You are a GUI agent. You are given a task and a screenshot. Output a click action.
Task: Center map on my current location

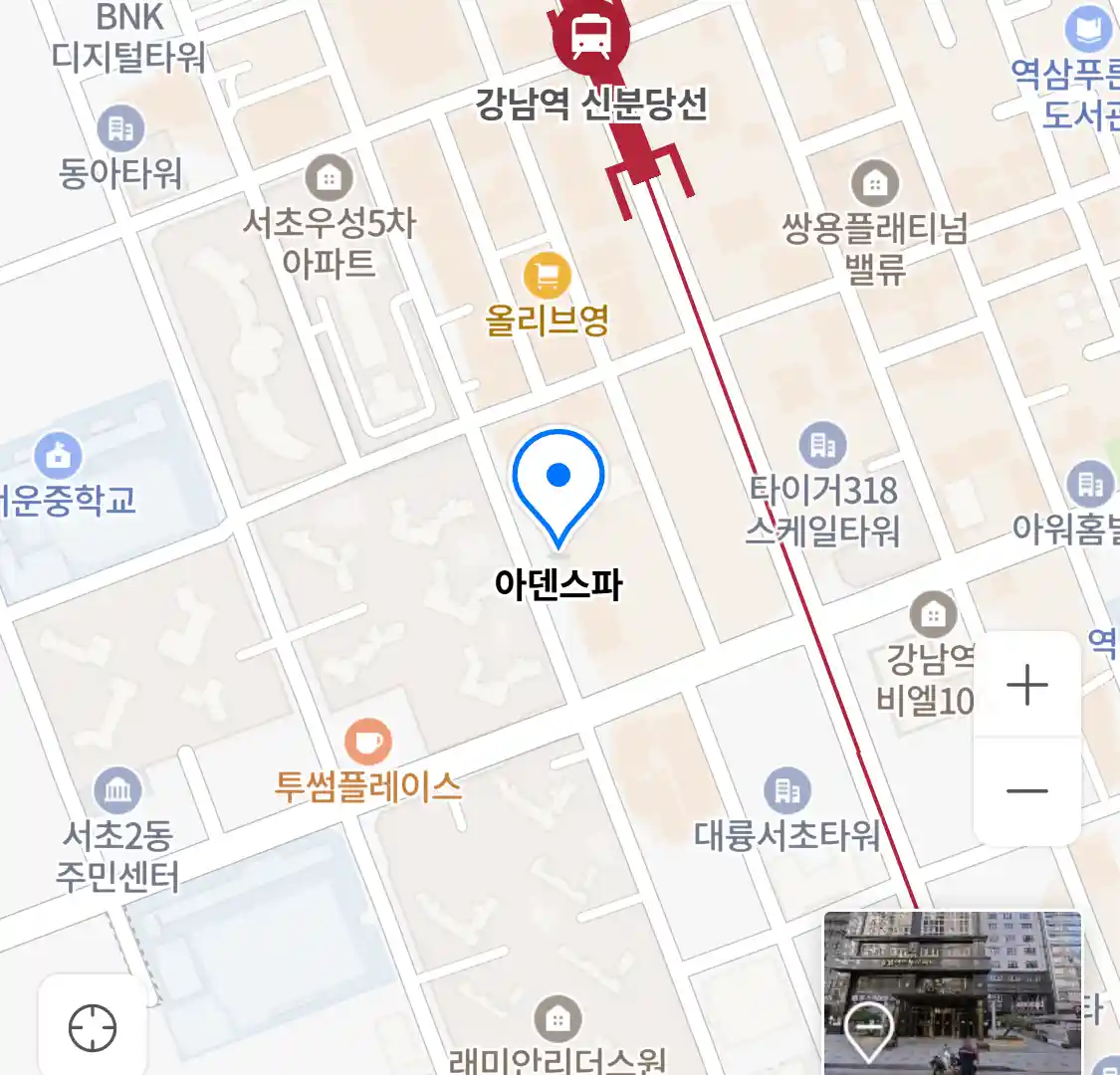coord(92,1027)
